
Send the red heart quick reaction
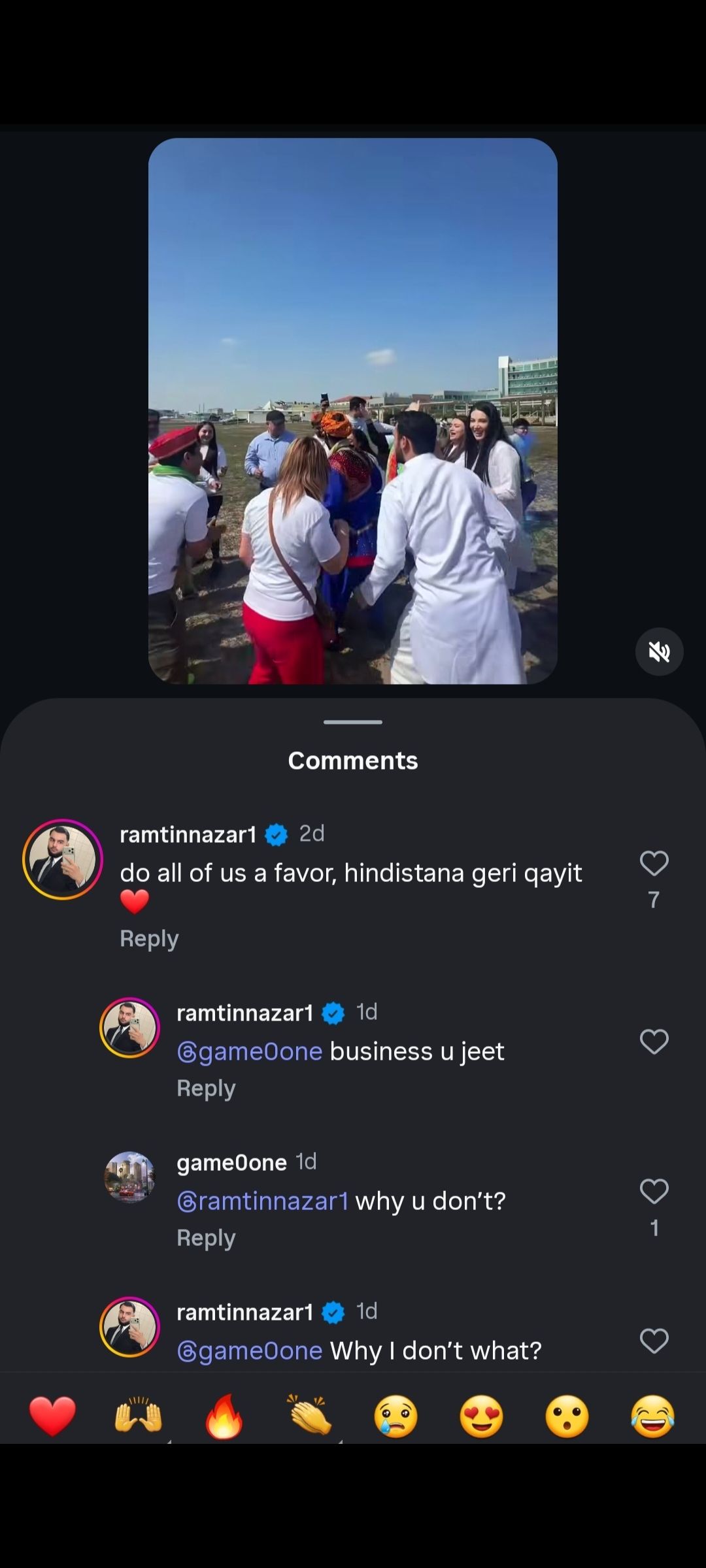pyautogui.click(x=52, y=1416)
